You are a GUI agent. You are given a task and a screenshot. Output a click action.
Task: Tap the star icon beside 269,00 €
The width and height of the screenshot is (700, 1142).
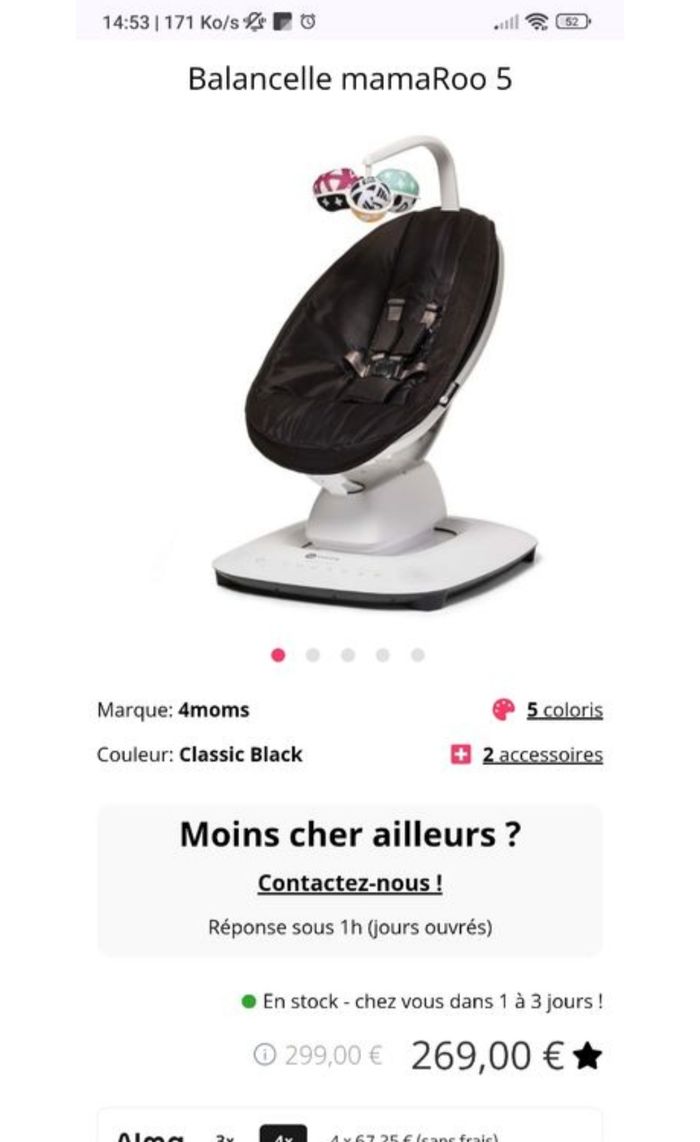588,1056
